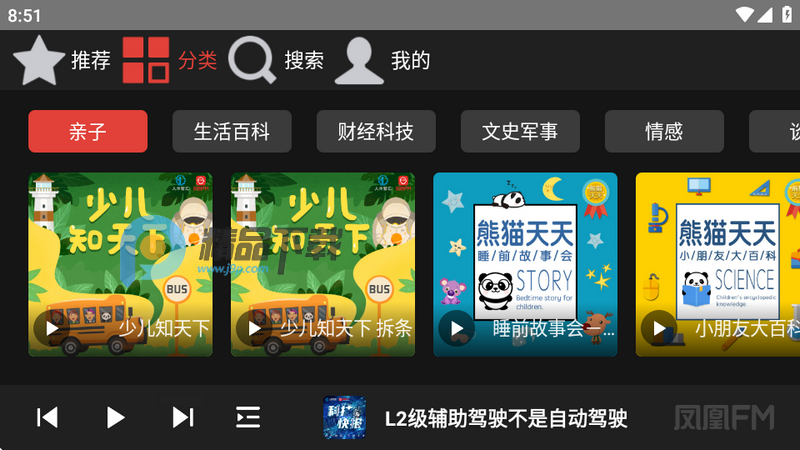Image resolution: width=800 pixels, height=450 pixels.
Task: Select the 亲子 category chip
Action: 88,132
